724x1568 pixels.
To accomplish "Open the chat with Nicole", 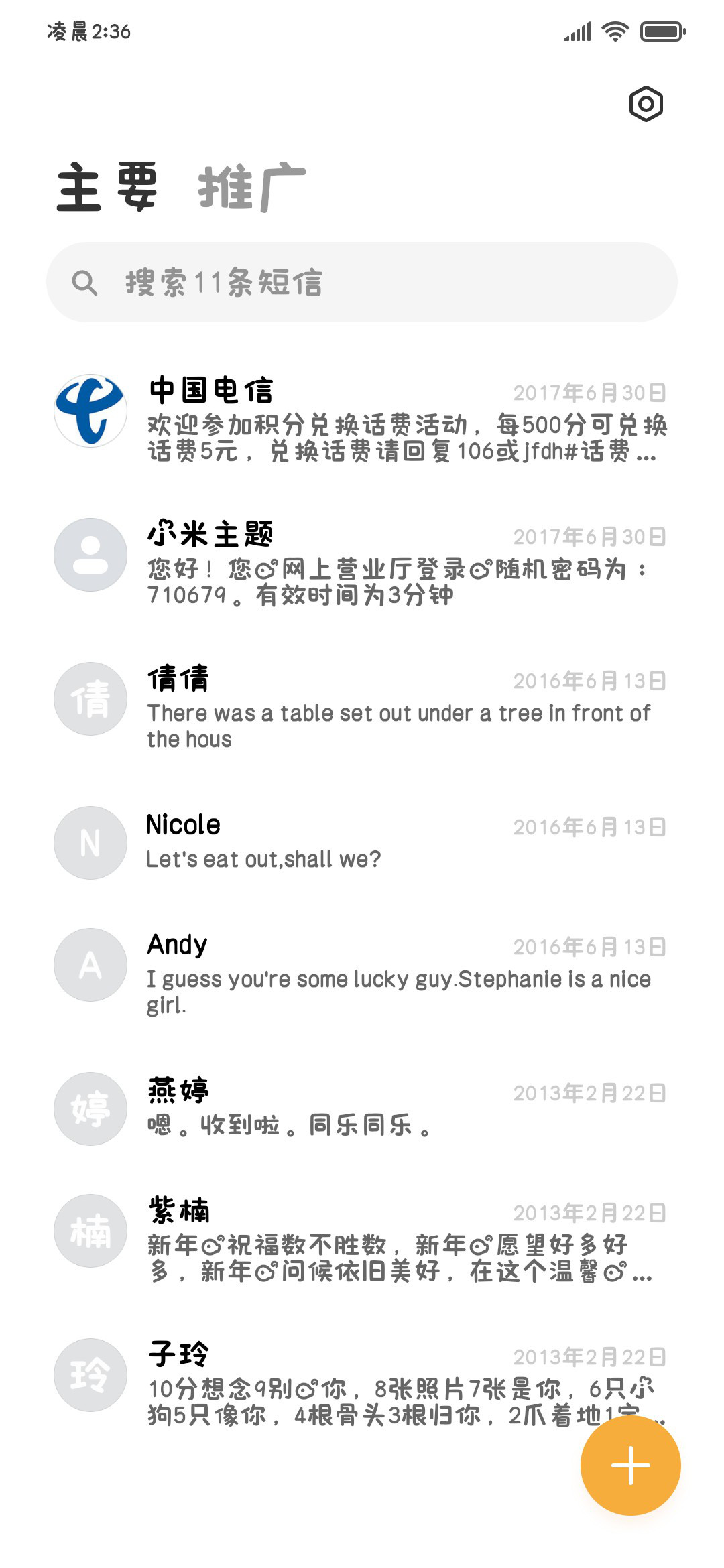I will pos(362,842).
